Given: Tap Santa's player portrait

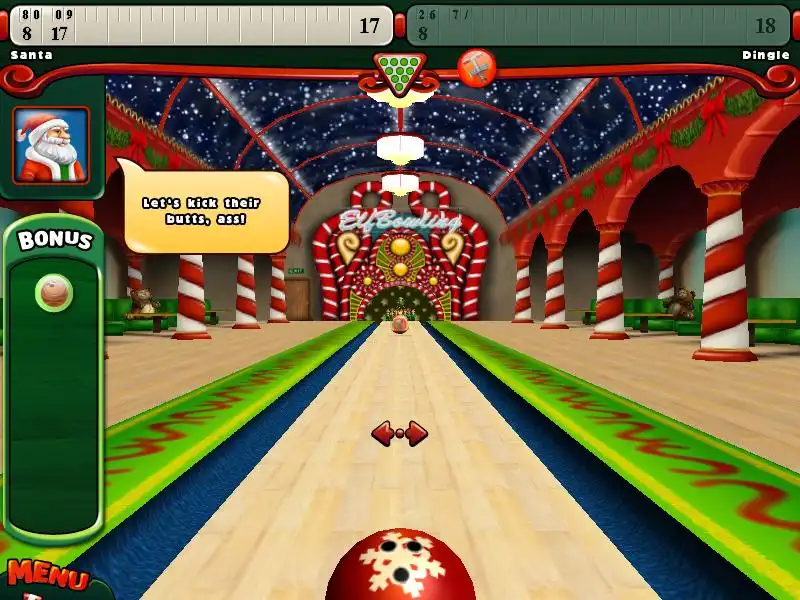Looking at the screenshot, I should pos(51,145).
